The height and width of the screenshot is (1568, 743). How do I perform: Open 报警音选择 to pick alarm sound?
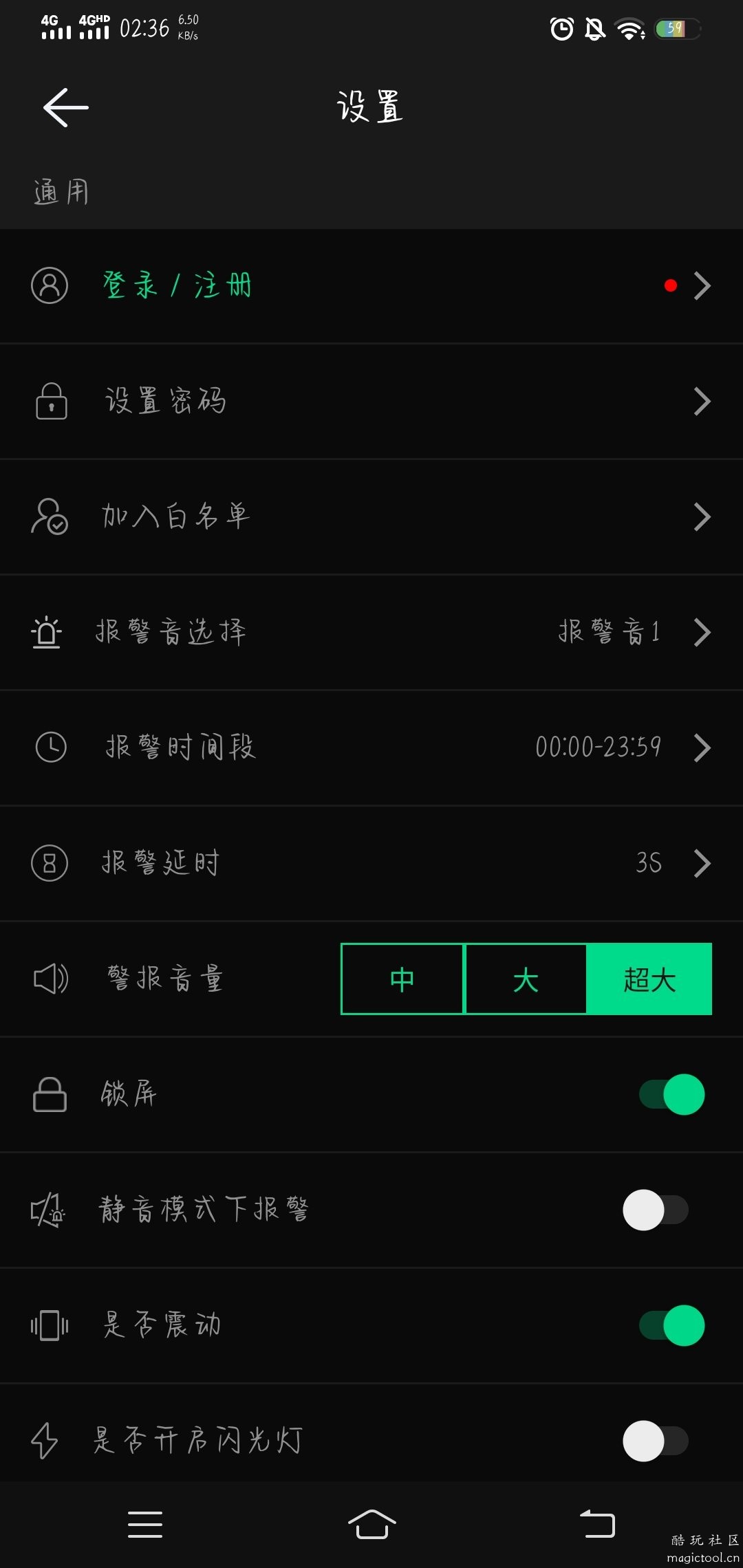(371, 633)
